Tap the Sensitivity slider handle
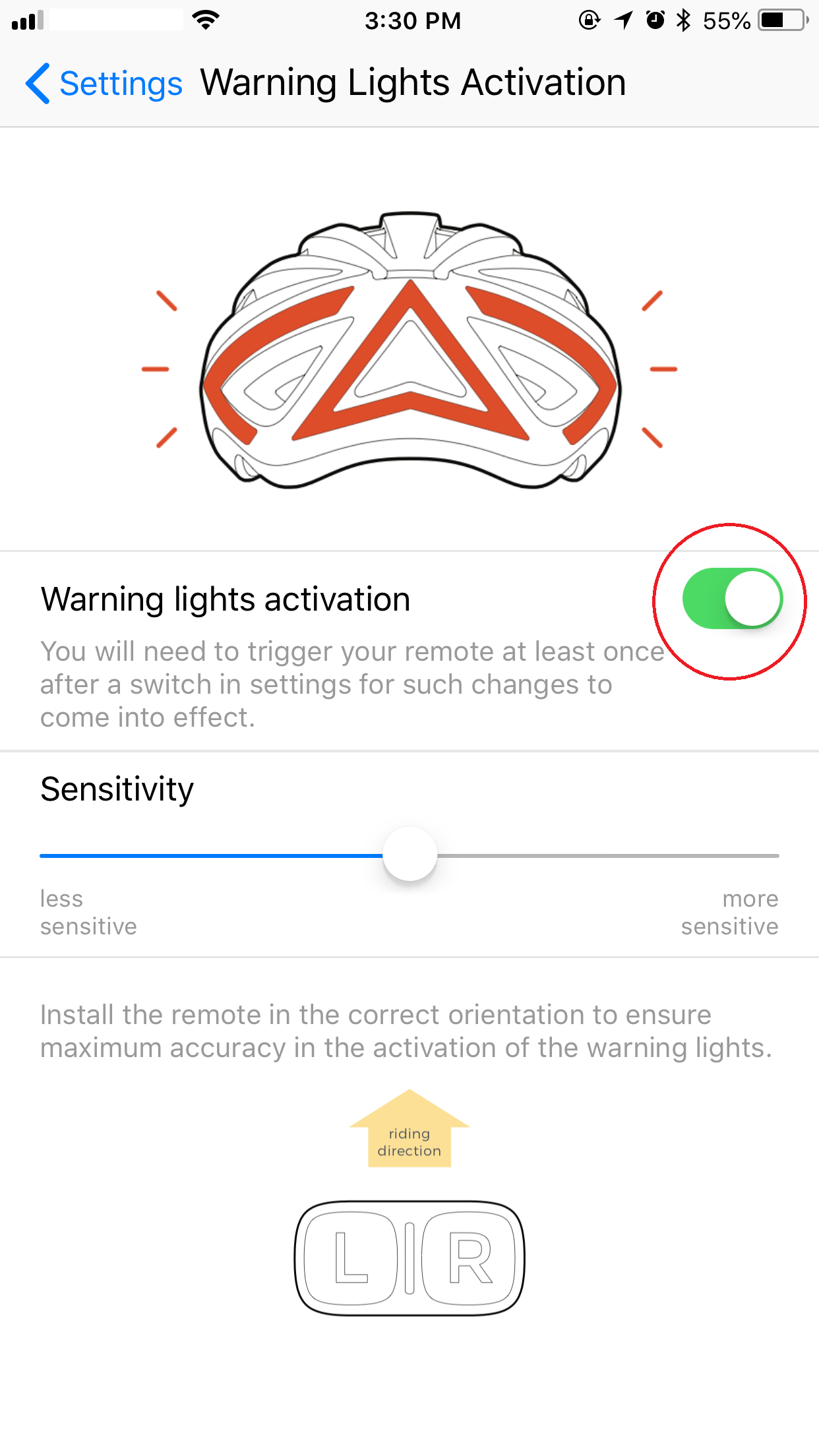The image size is (819, 1456). coord(409,855)
